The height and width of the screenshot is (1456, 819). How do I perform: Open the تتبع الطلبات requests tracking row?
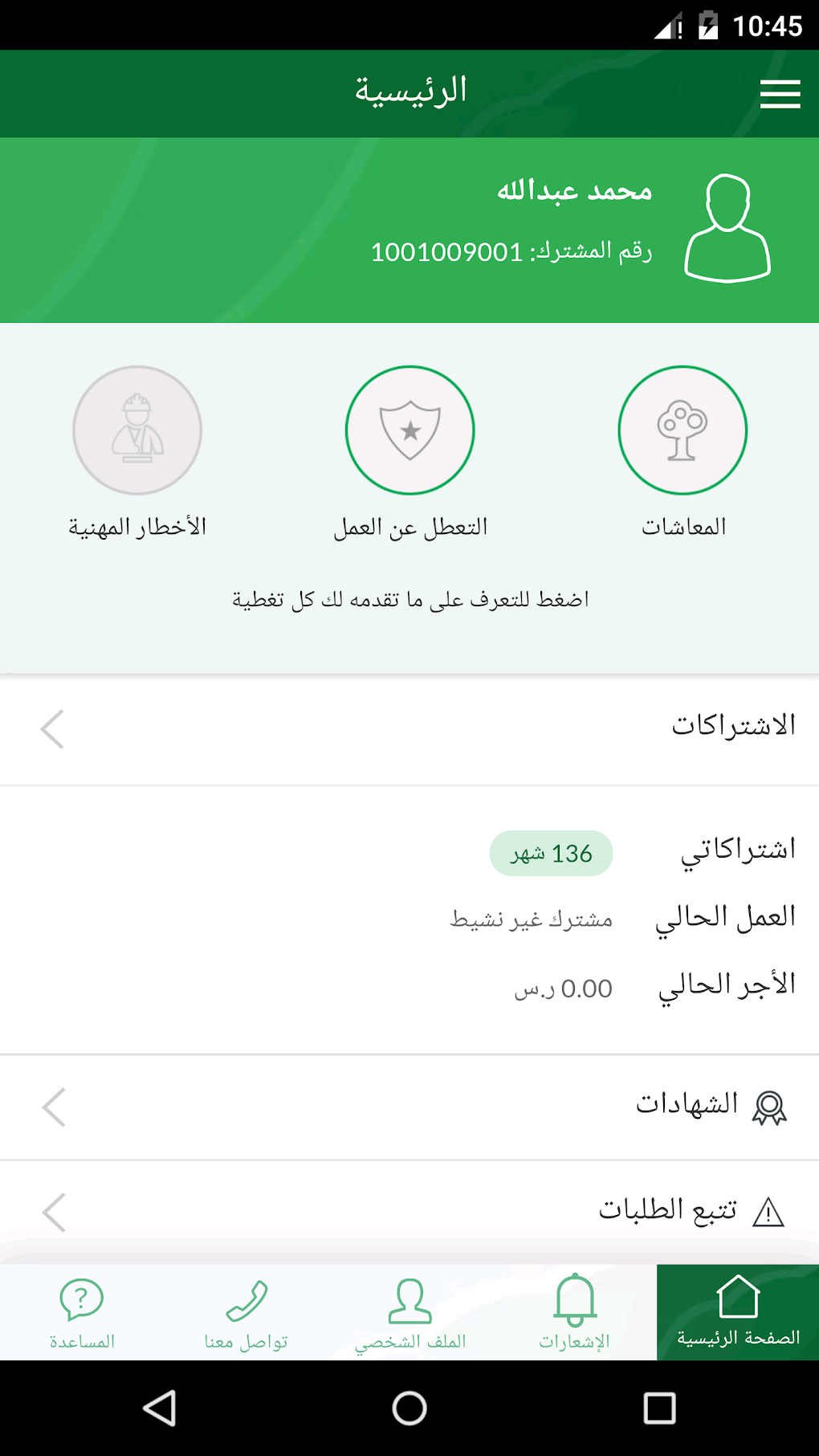409,1211
